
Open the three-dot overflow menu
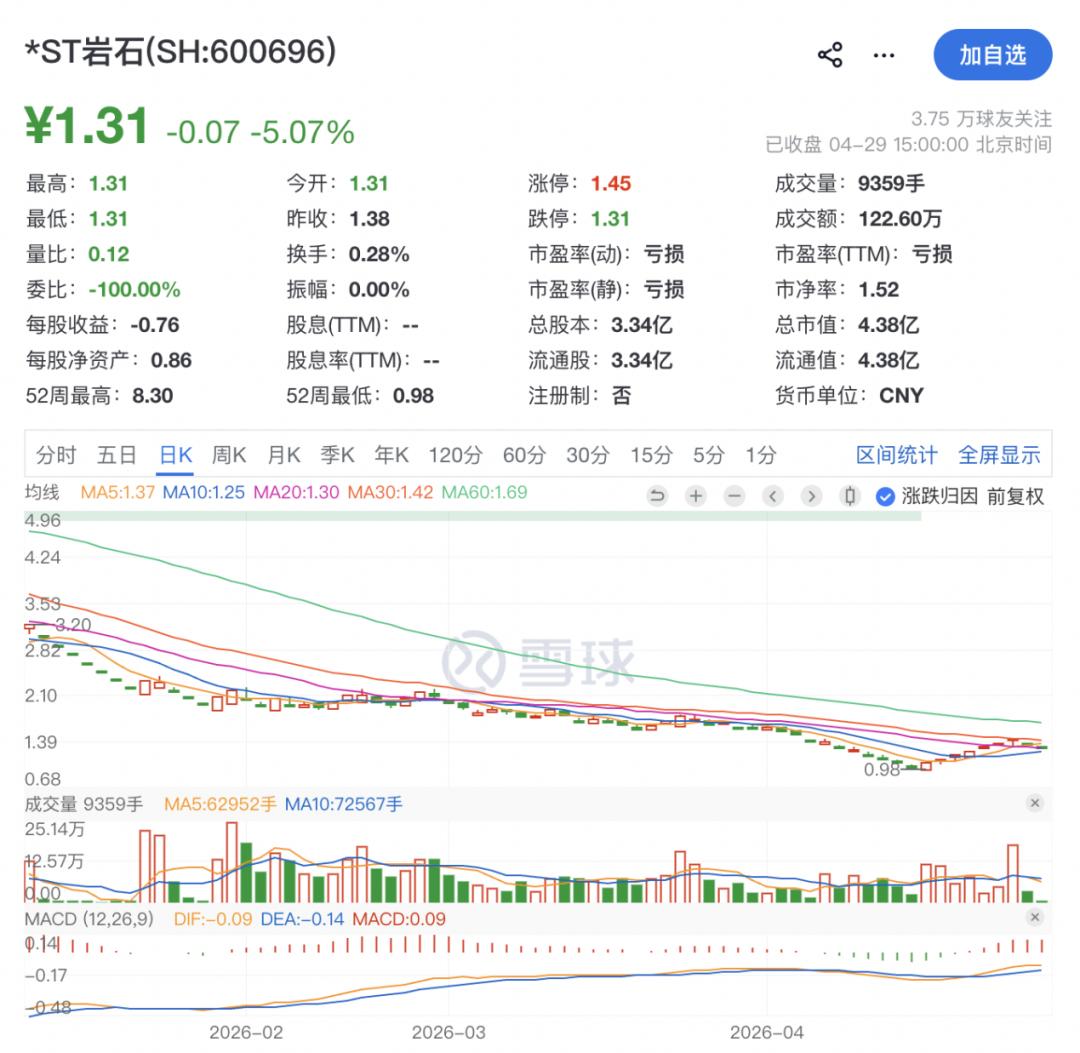[884, 54]
